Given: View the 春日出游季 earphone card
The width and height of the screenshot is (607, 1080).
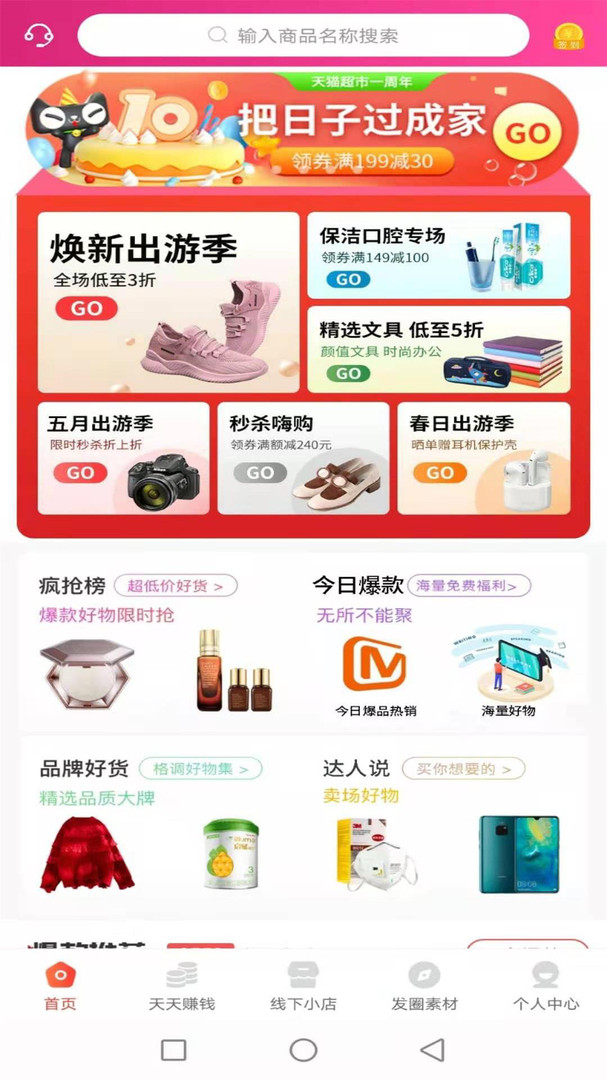Looking at the screenshot, I should coord(484,458).
